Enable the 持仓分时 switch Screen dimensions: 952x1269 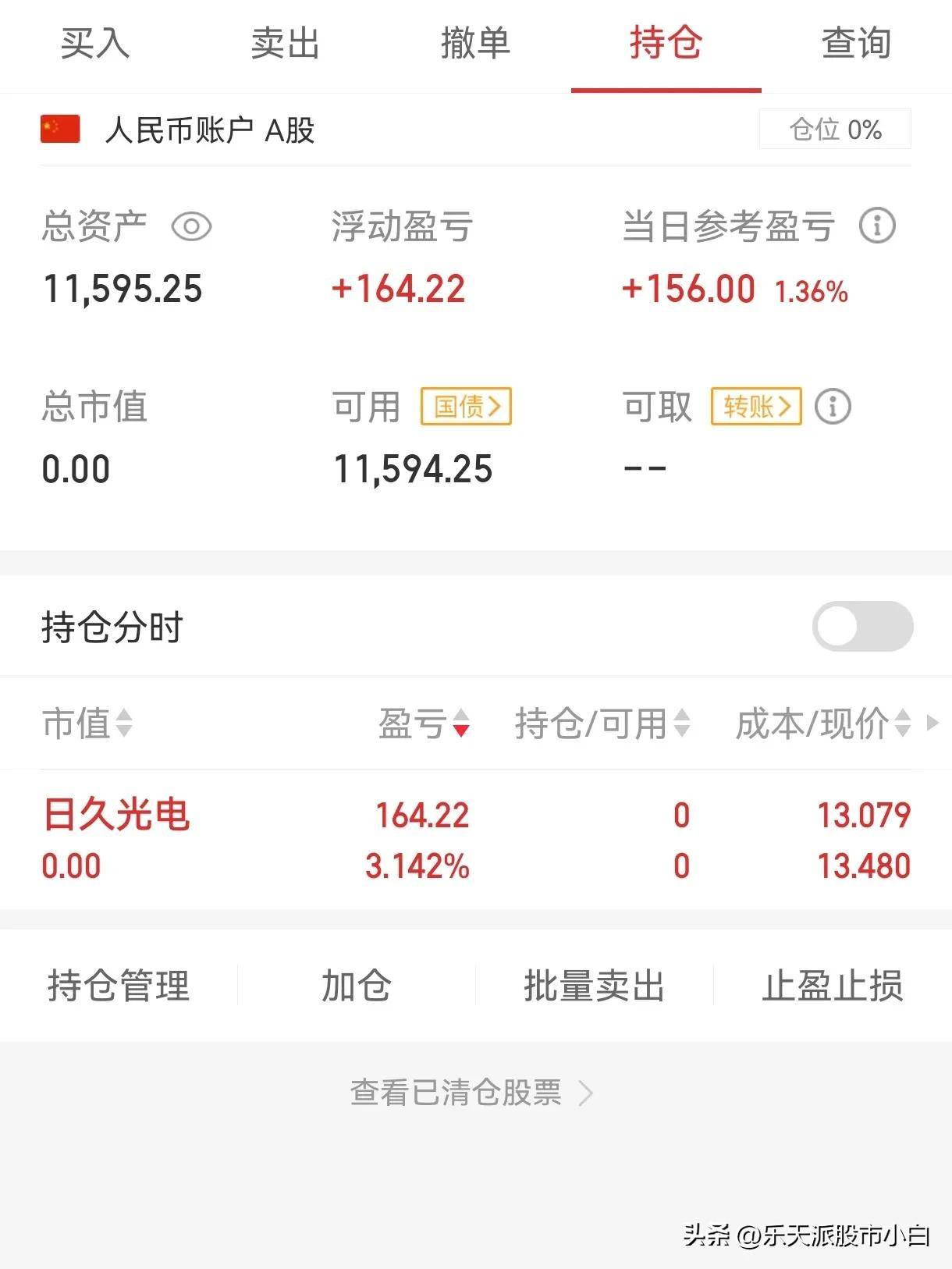click(864, 625)
